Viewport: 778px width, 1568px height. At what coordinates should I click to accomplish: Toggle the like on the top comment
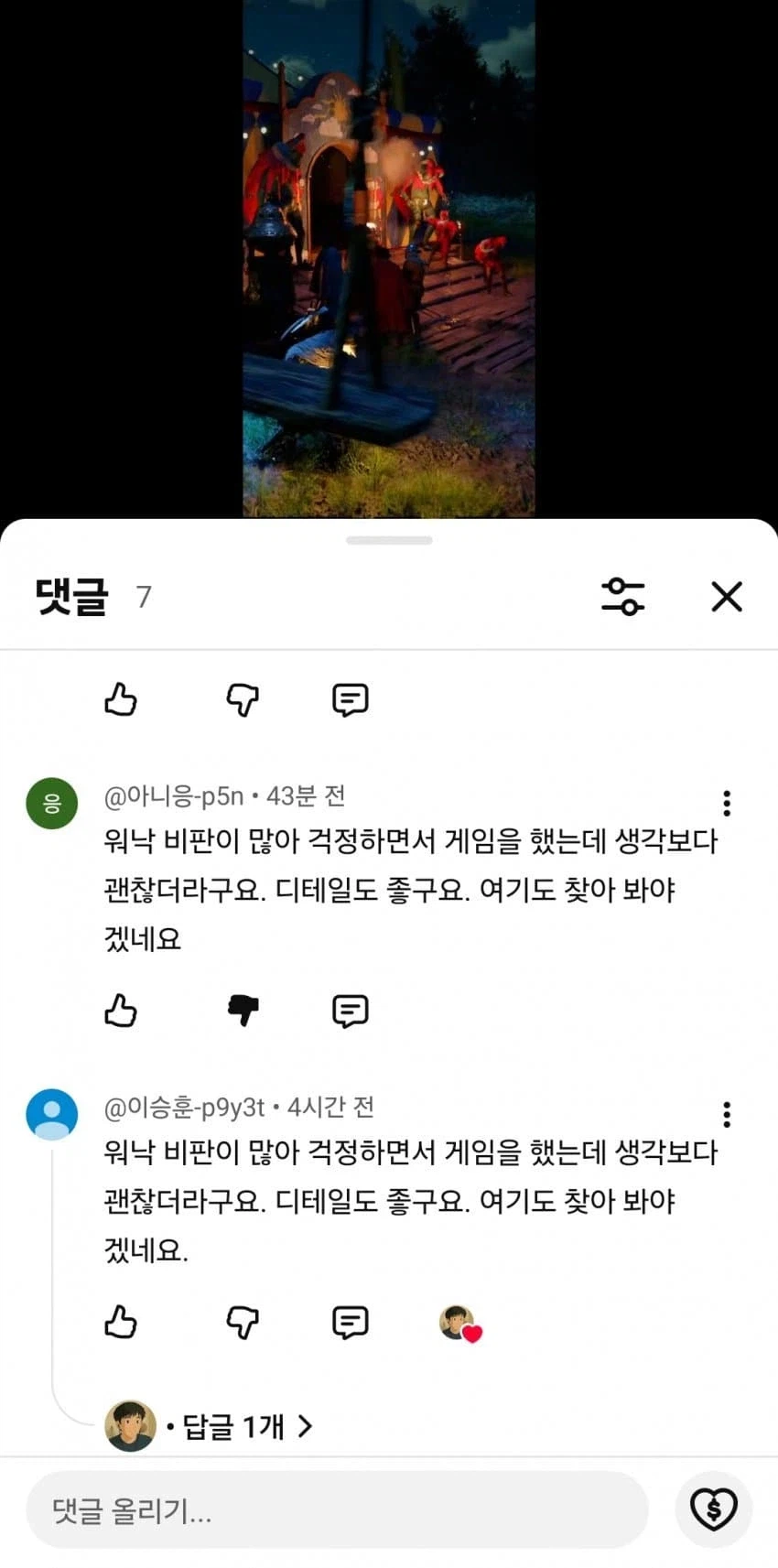pos(122,699)
